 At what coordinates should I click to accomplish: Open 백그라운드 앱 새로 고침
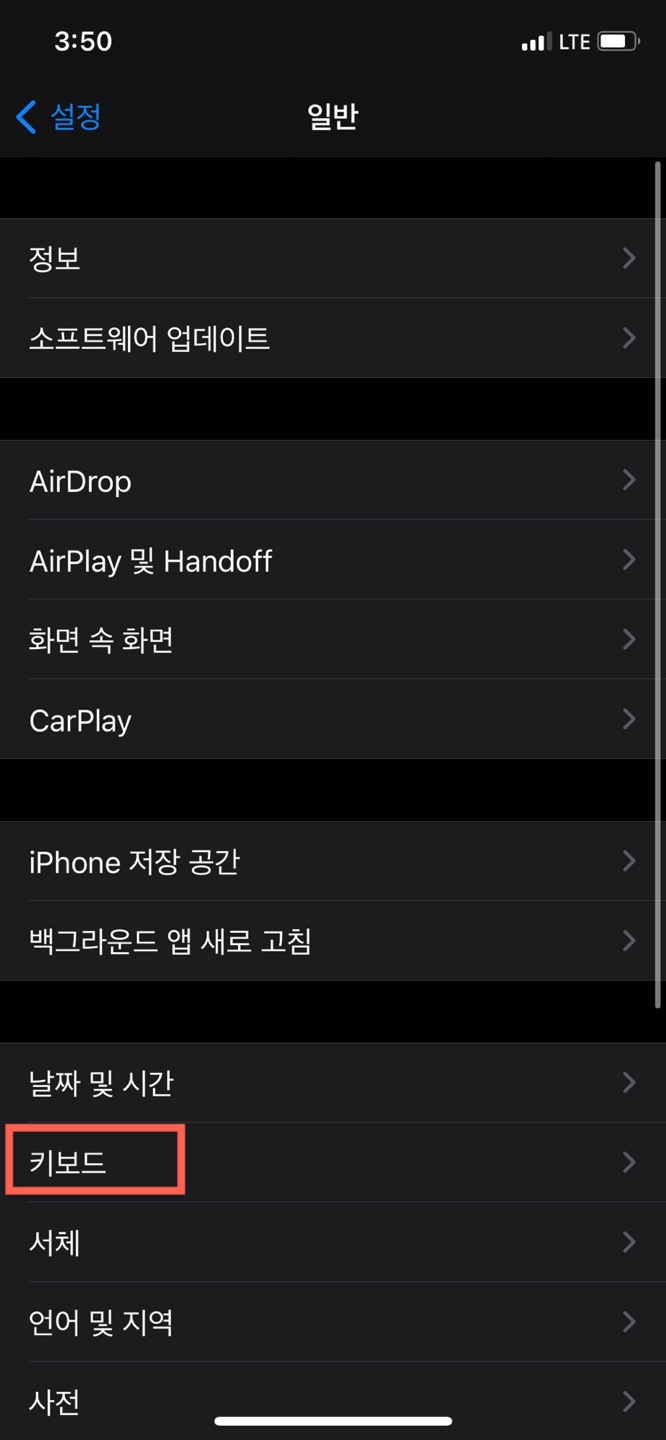[332, 941]
